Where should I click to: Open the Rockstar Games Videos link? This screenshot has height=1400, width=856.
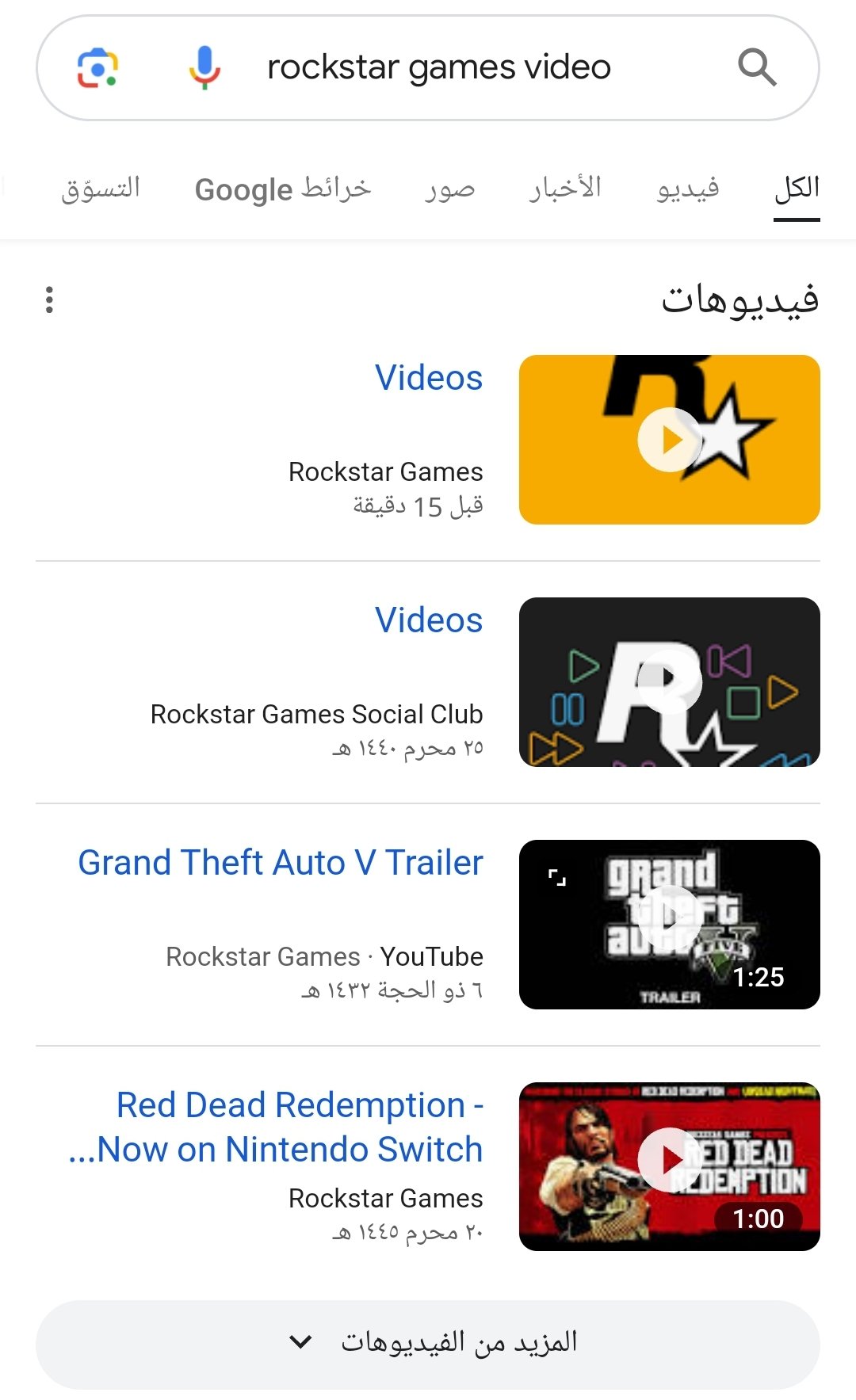pos(428,378)
